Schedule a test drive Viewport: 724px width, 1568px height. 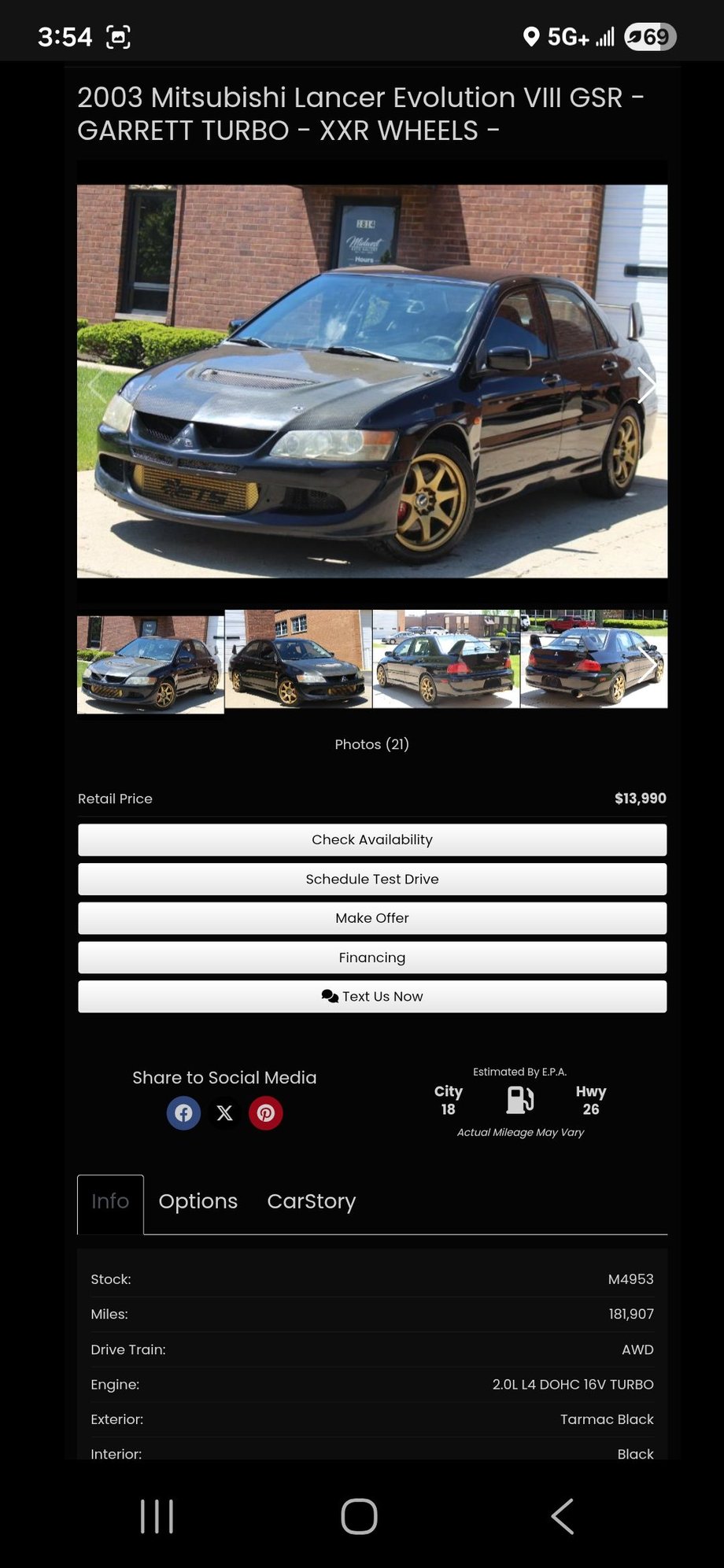click(372, 879)
